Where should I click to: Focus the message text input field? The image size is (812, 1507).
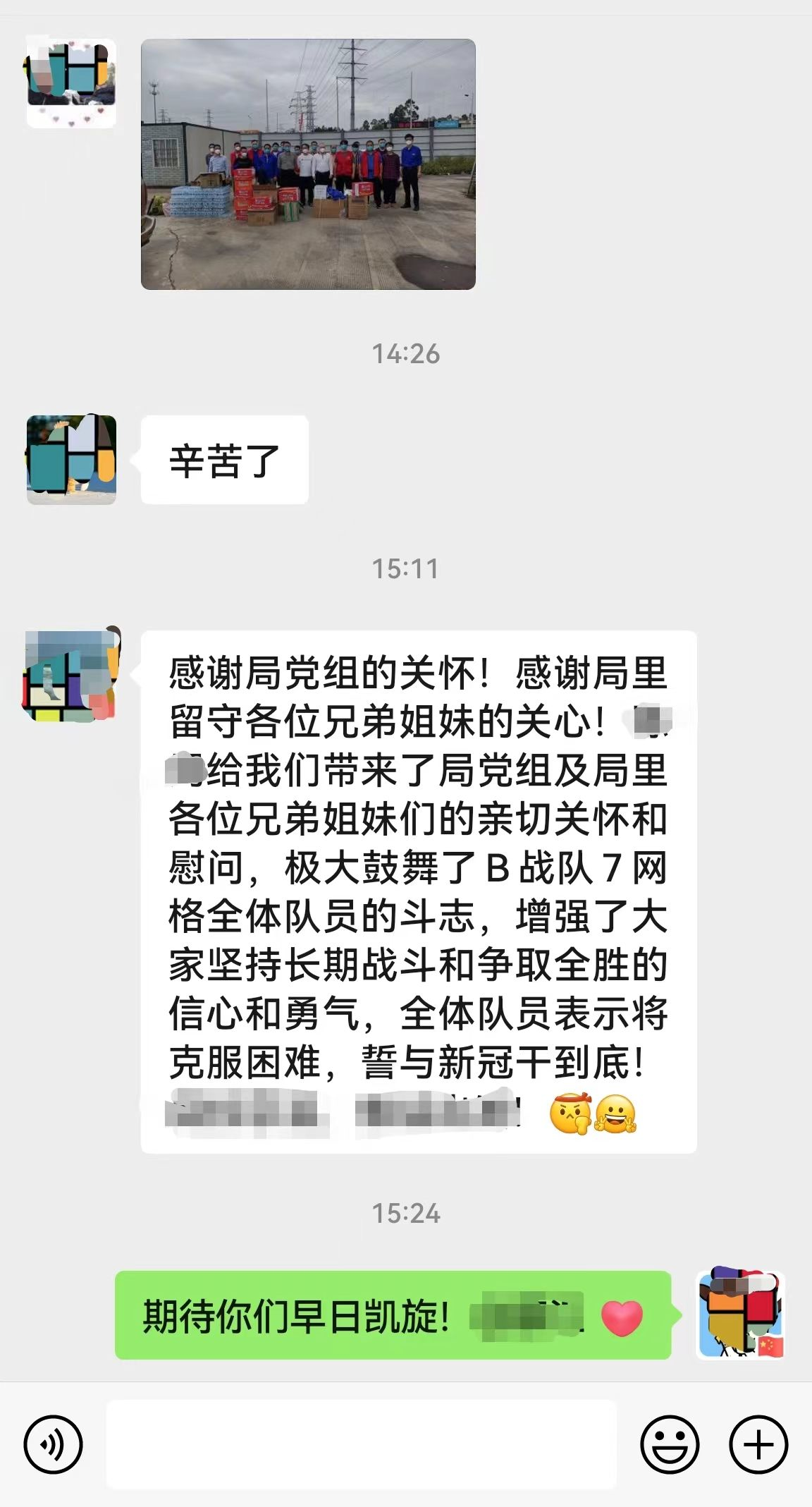pos(361,1444)
